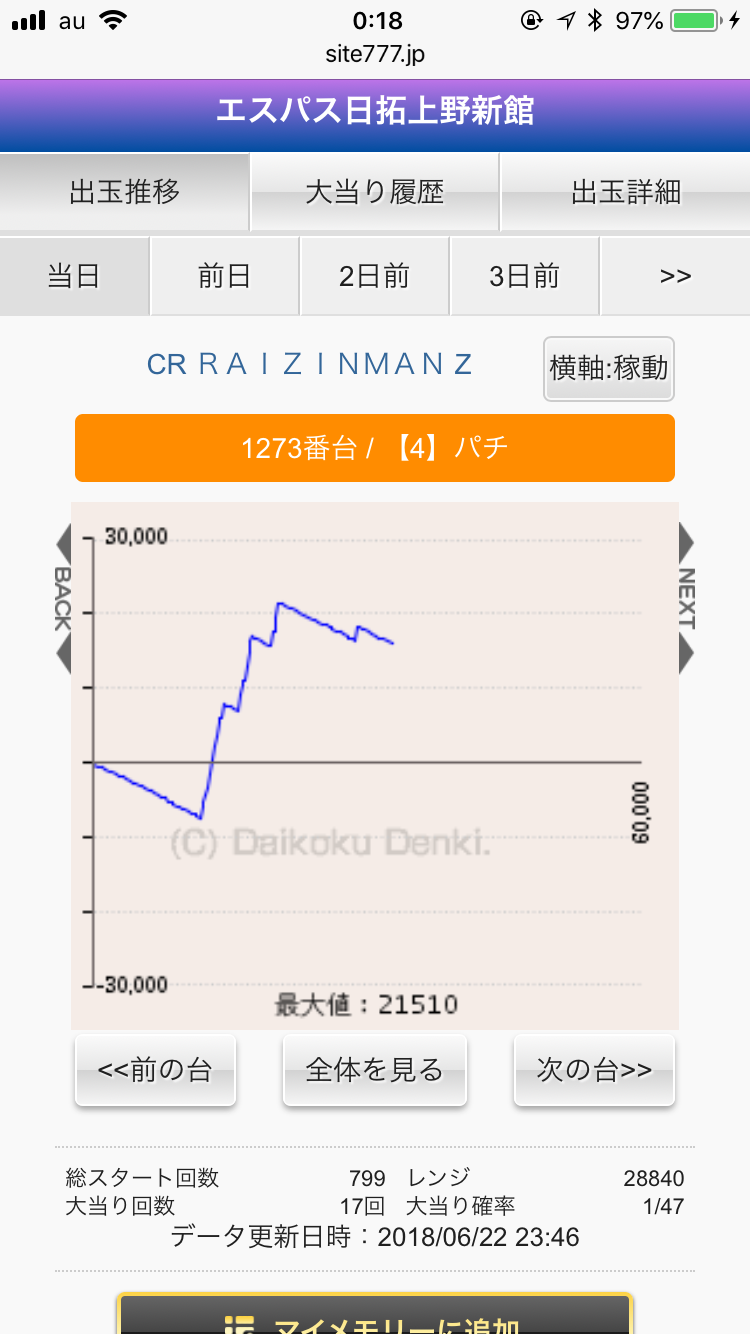Open the CR RAIZINMAN Z machine link
This screenshot has width=750, height=1334.
pyautogui.click(x=310, y=364)
